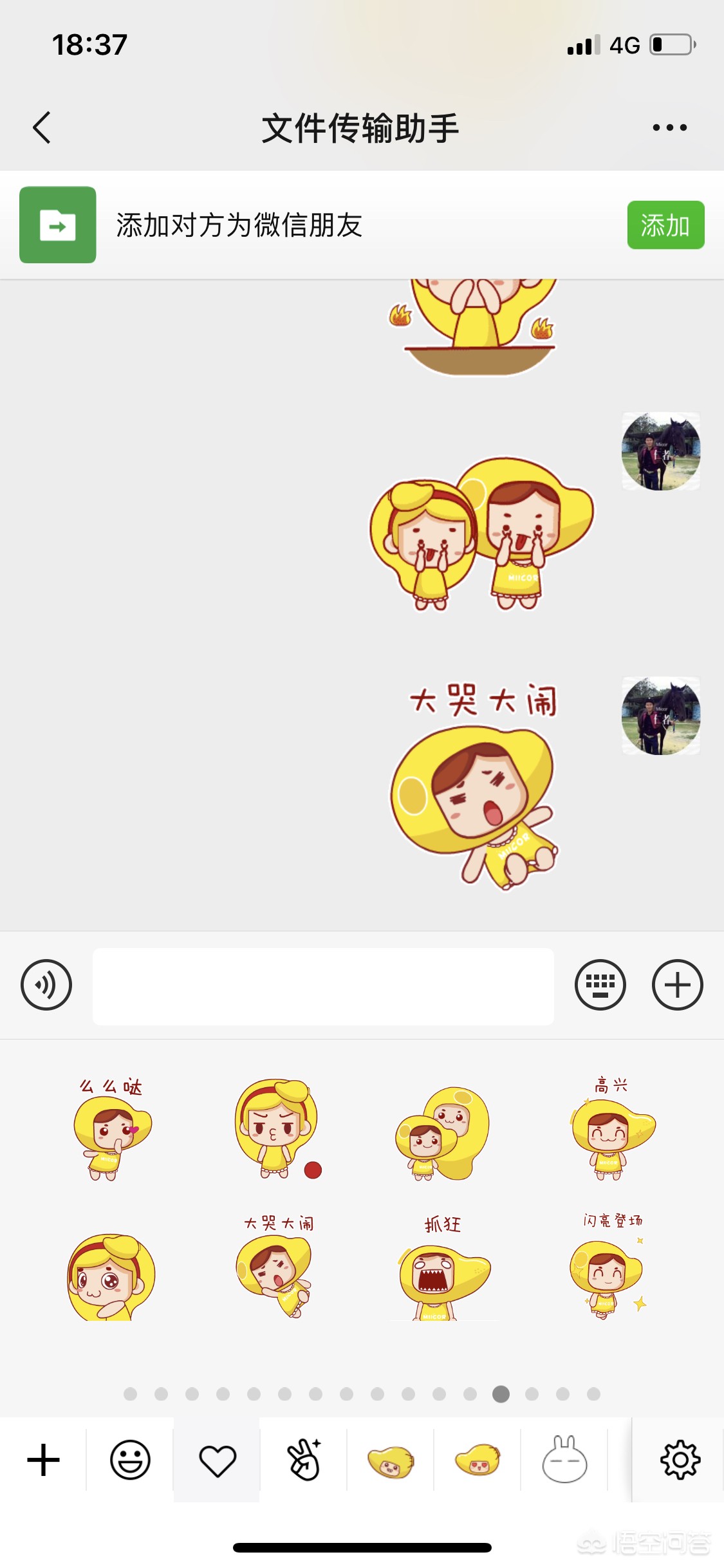Tap the green 添加 button
The width and height of the screenshot is (724, 1568).
(x=665, y=225)
